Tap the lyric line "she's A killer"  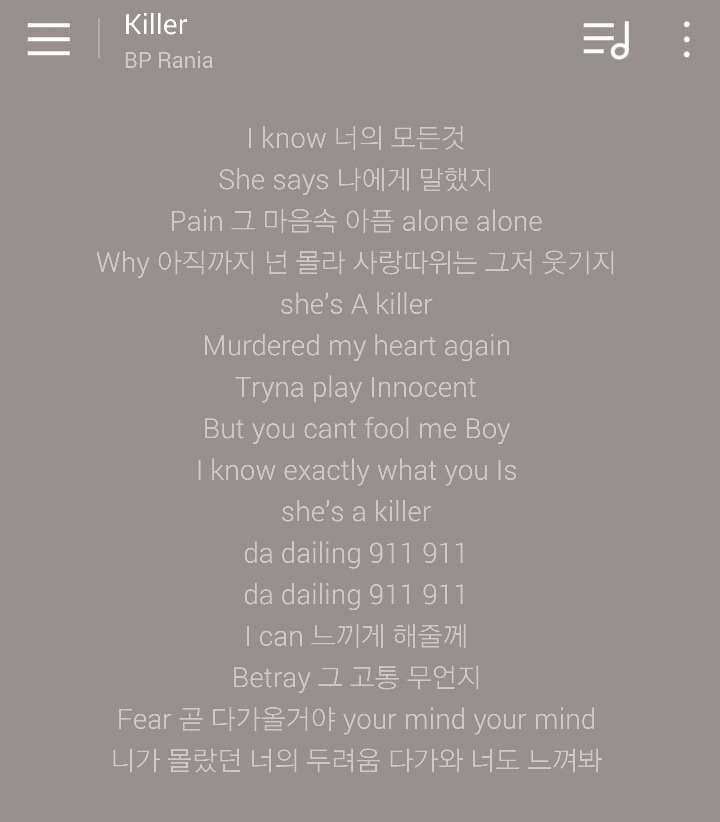[x=356, y=304]
